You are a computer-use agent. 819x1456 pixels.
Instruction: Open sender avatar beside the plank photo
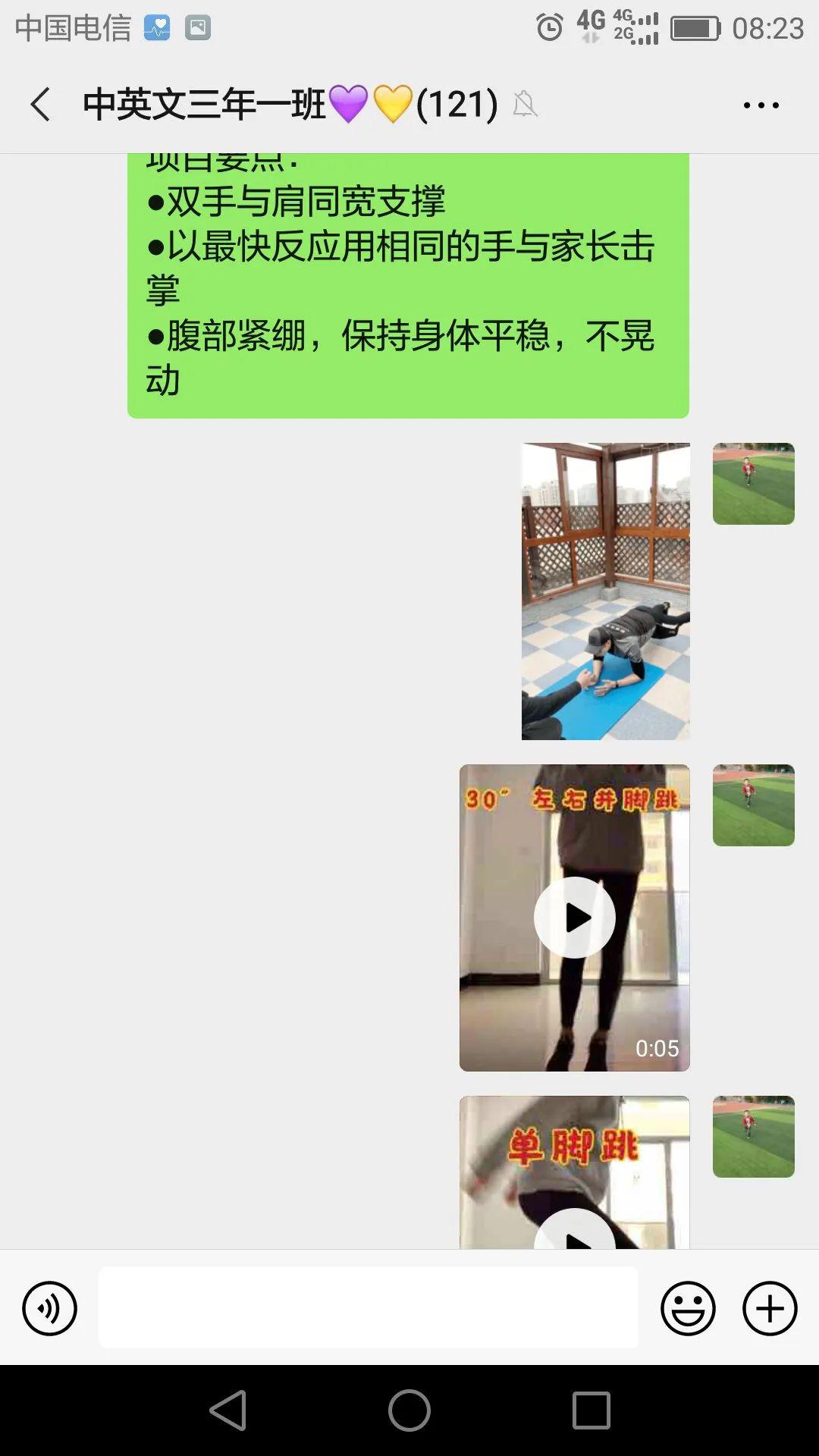point(753,484)
